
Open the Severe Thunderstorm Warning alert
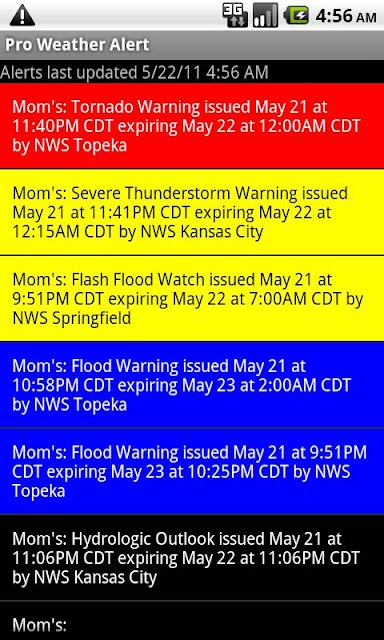tap(192, 212)
